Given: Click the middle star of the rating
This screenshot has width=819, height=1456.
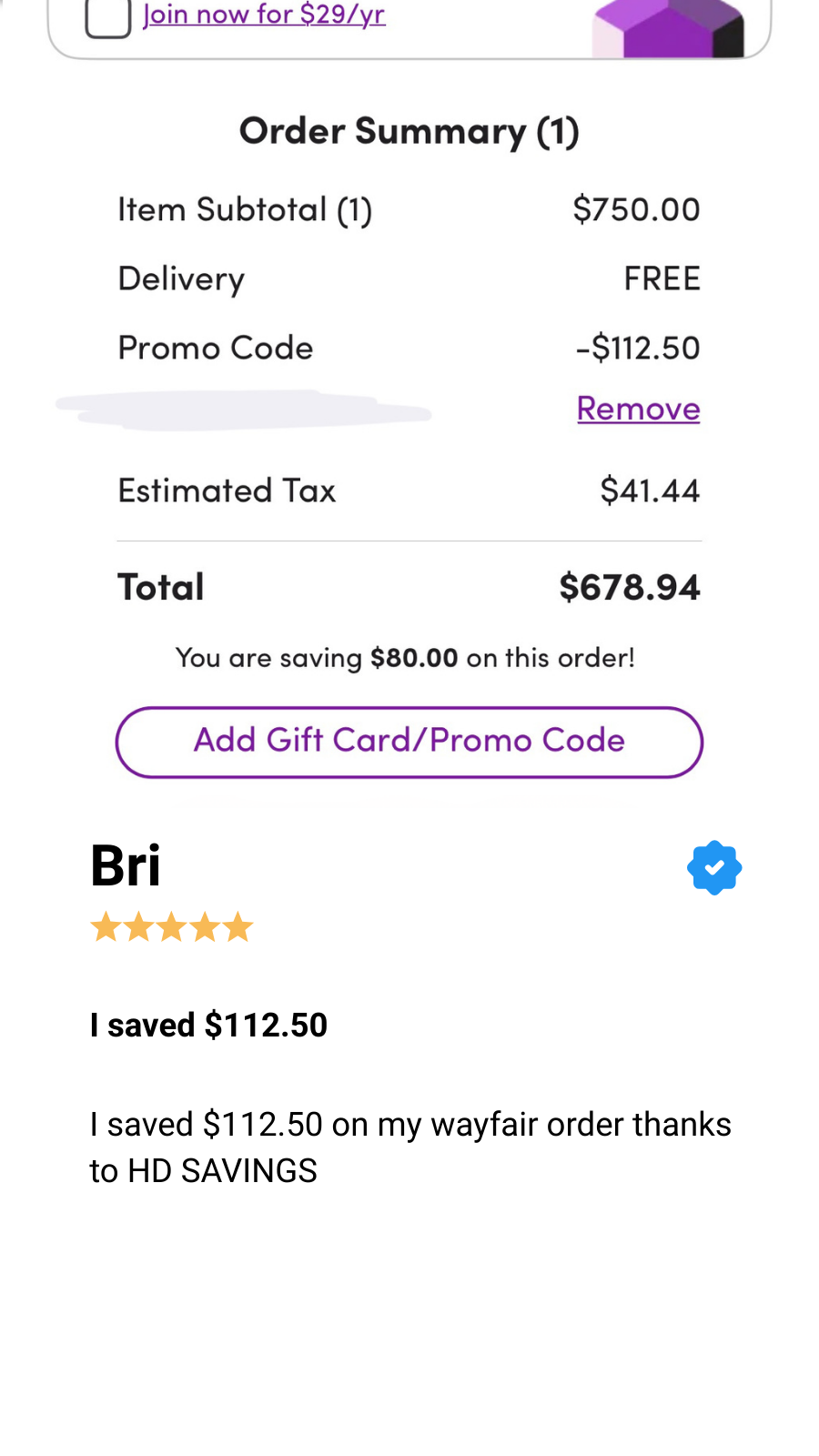Looking at the screenshot, I should (172, 926).
